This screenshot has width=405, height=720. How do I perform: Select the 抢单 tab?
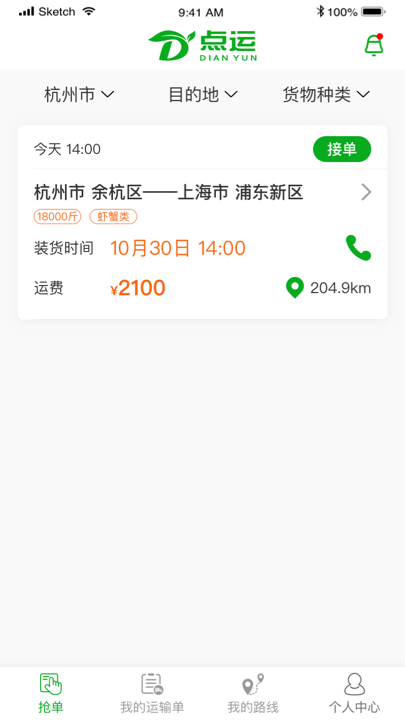coord(51,693)
